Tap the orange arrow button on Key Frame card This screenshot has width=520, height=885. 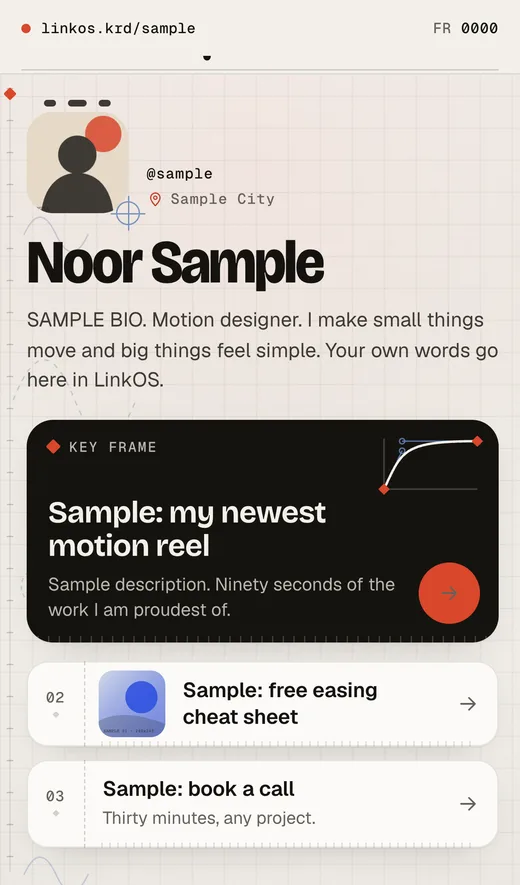tap(449, 593)
